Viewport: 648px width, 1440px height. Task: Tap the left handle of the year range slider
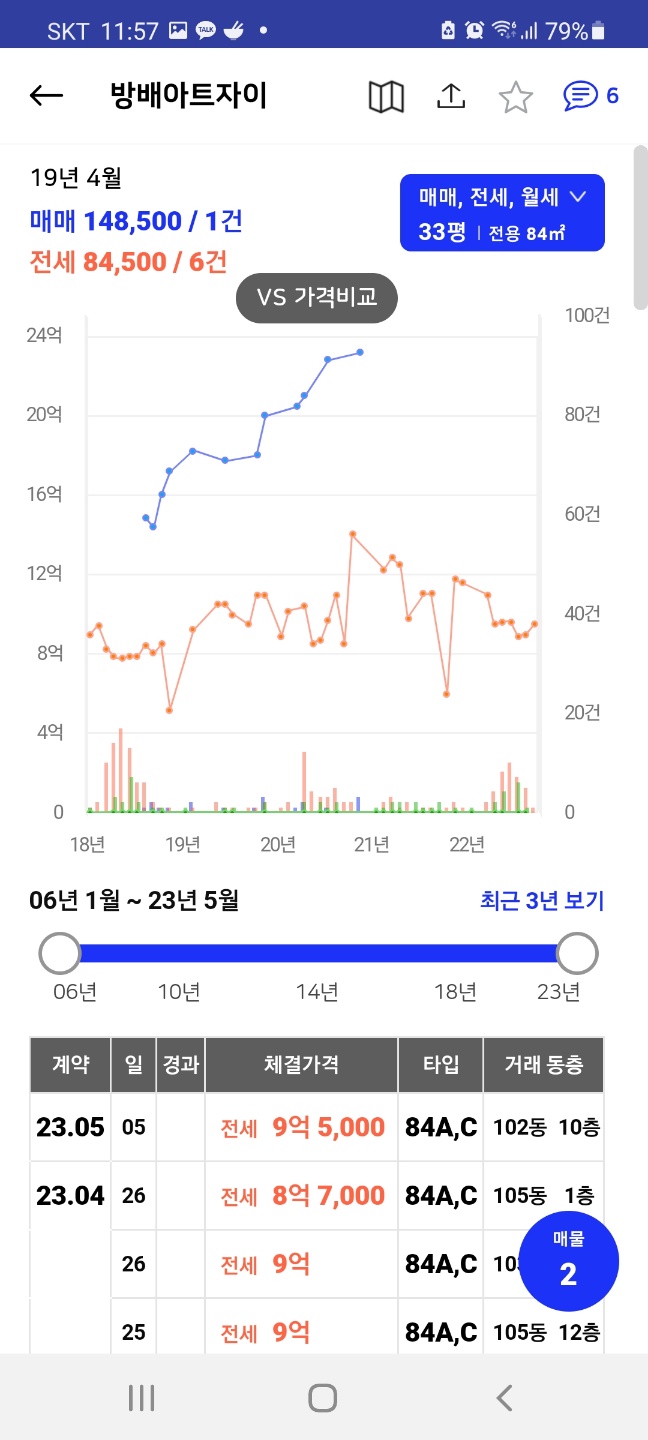pyautogui.click(x=60, y=953)
